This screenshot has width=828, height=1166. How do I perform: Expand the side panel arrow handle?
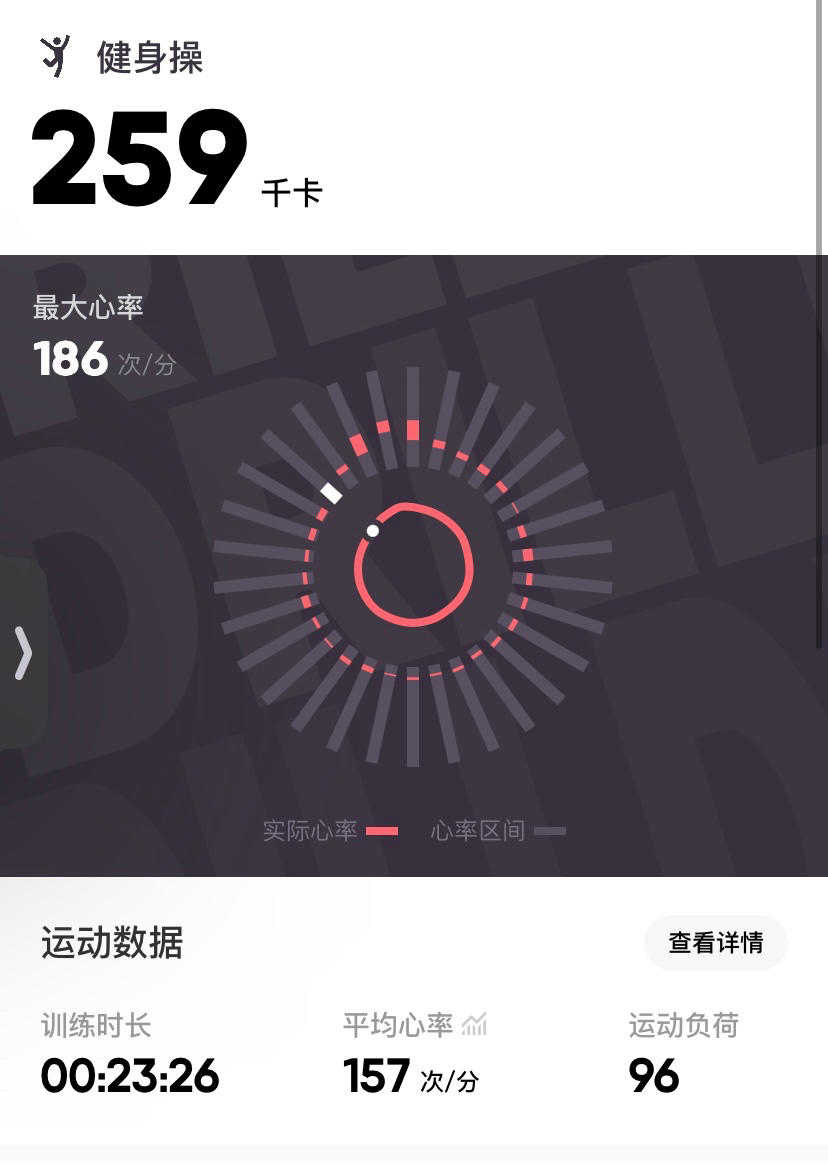[x=22, y=654]
